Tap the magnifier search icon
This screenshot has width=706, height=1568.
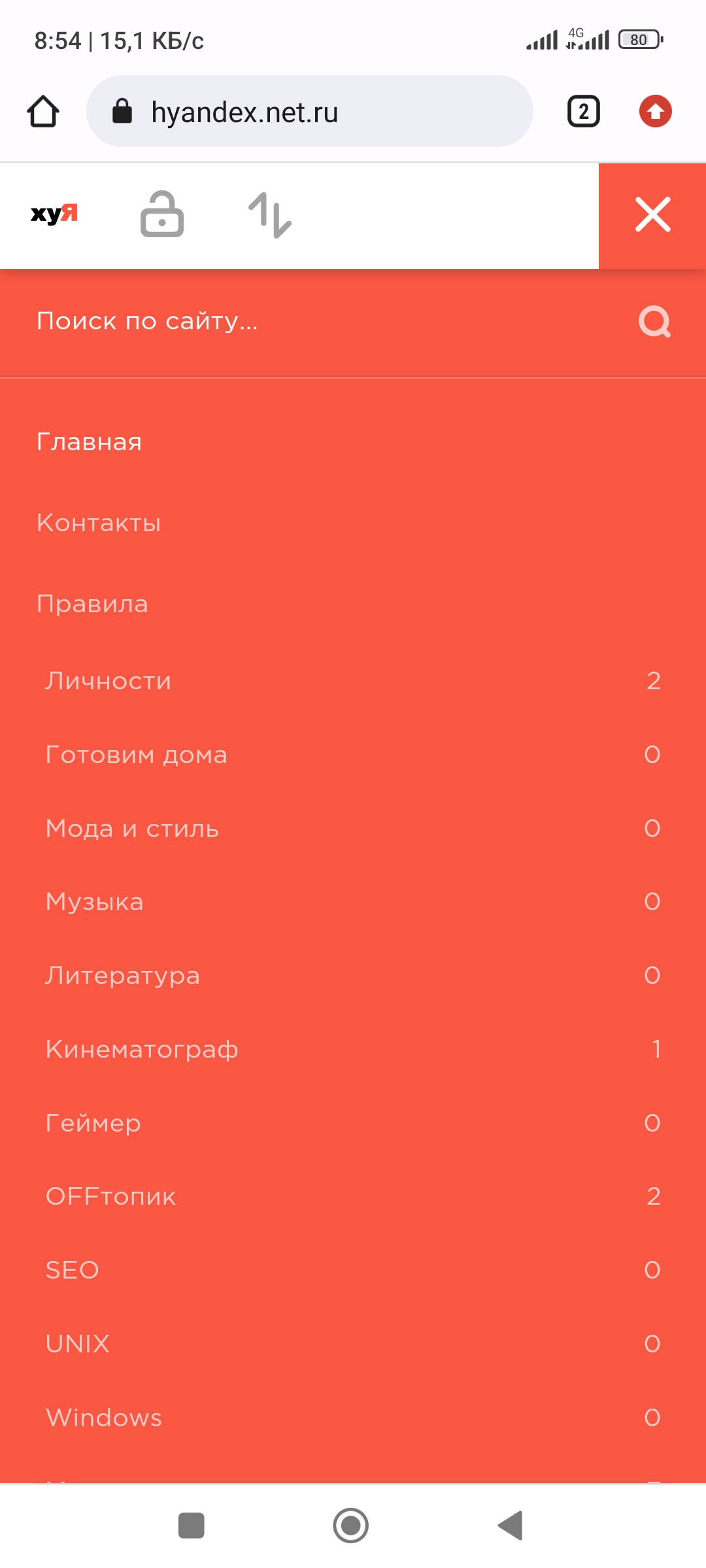point(654,321)
